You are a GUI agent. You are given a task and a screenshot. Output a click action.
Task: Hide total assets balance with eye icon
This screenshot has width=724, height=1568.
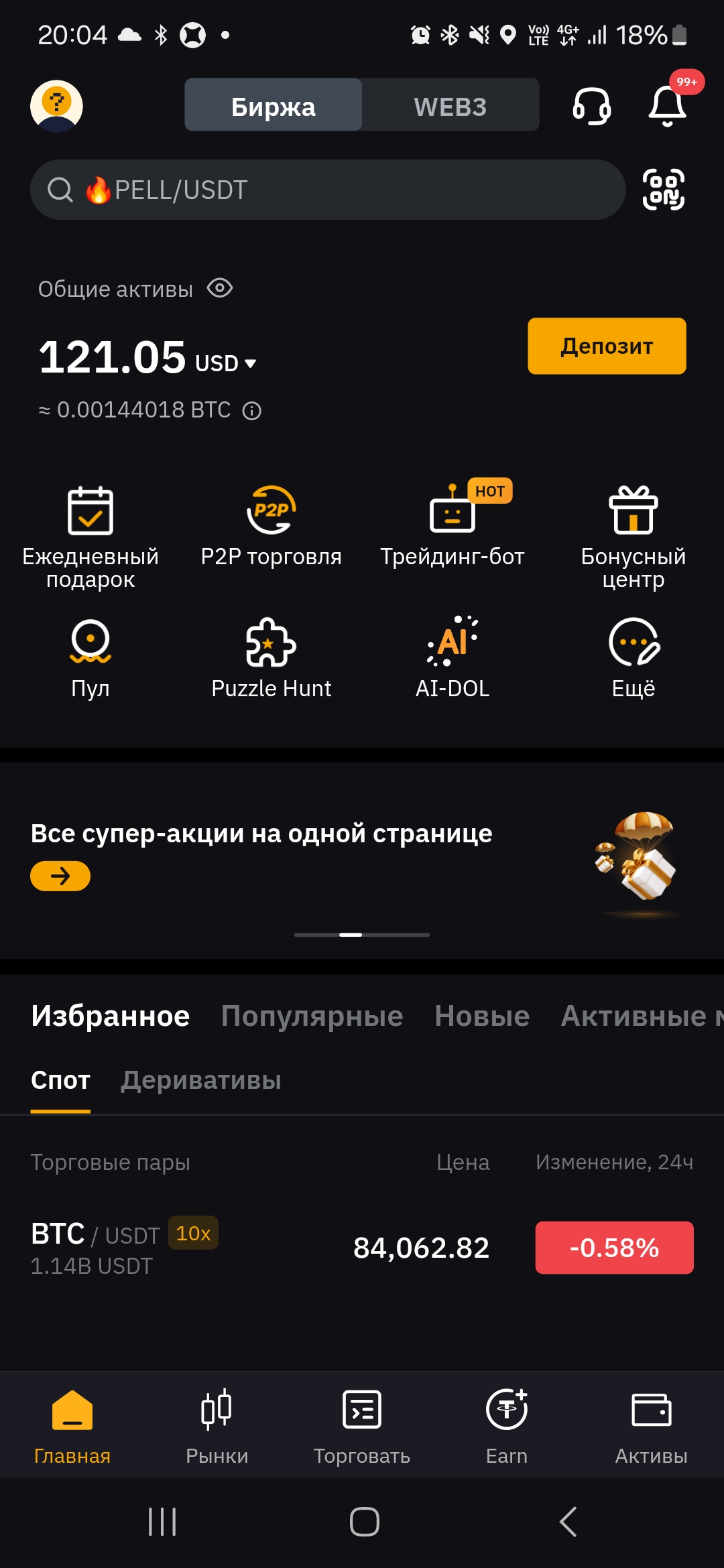tap(220, 289)
